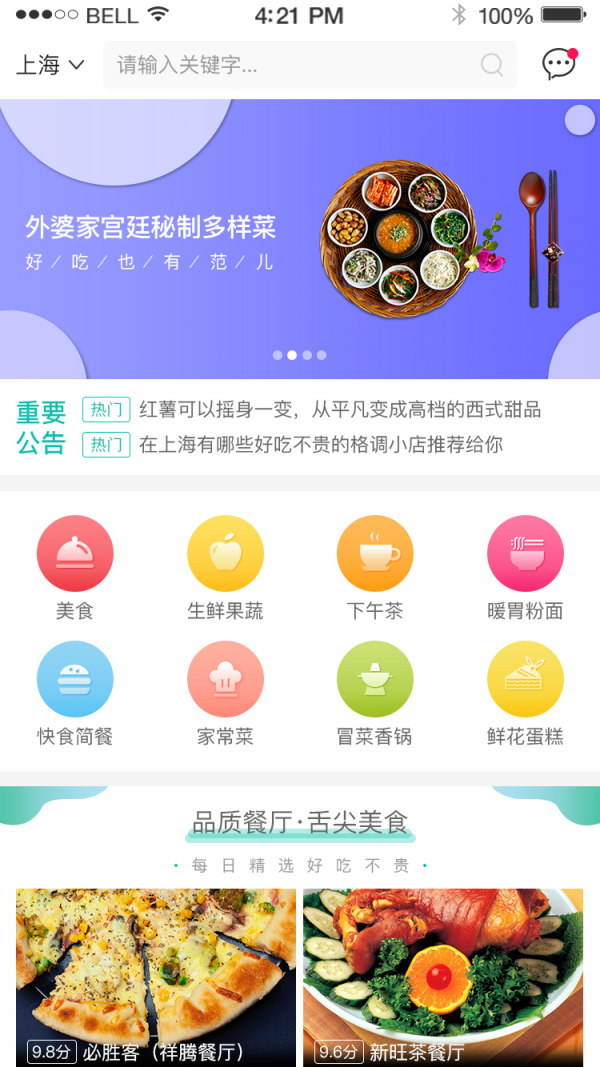Open the 在上海有哪些好吃不贵 announcement
The height and width of the screenshot is (1067, 600).
click(x=320, y=444)
